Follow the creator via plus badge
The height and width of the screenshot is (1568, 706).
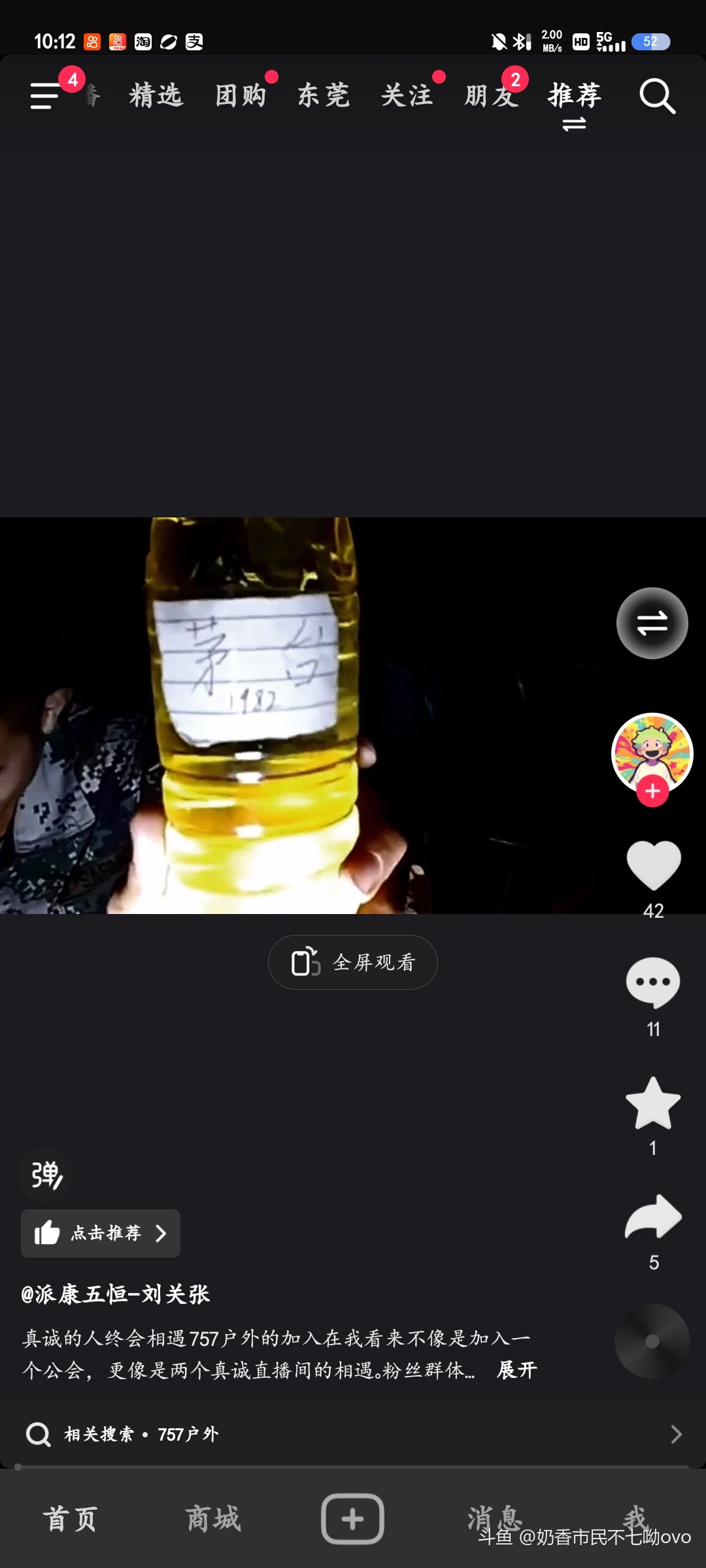(652, 791)
